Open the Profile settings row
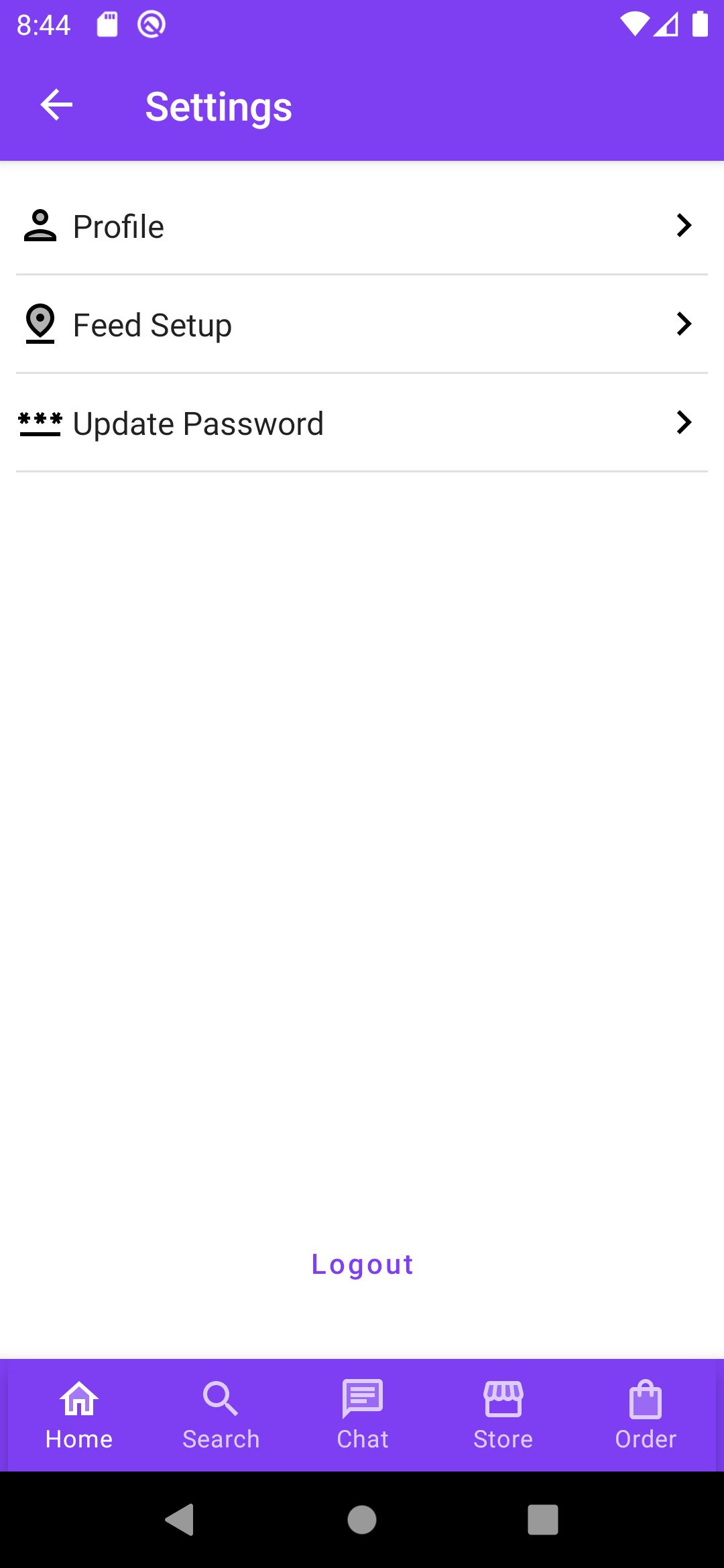This screenshot has height=1568, width=724. click(362, 226)
